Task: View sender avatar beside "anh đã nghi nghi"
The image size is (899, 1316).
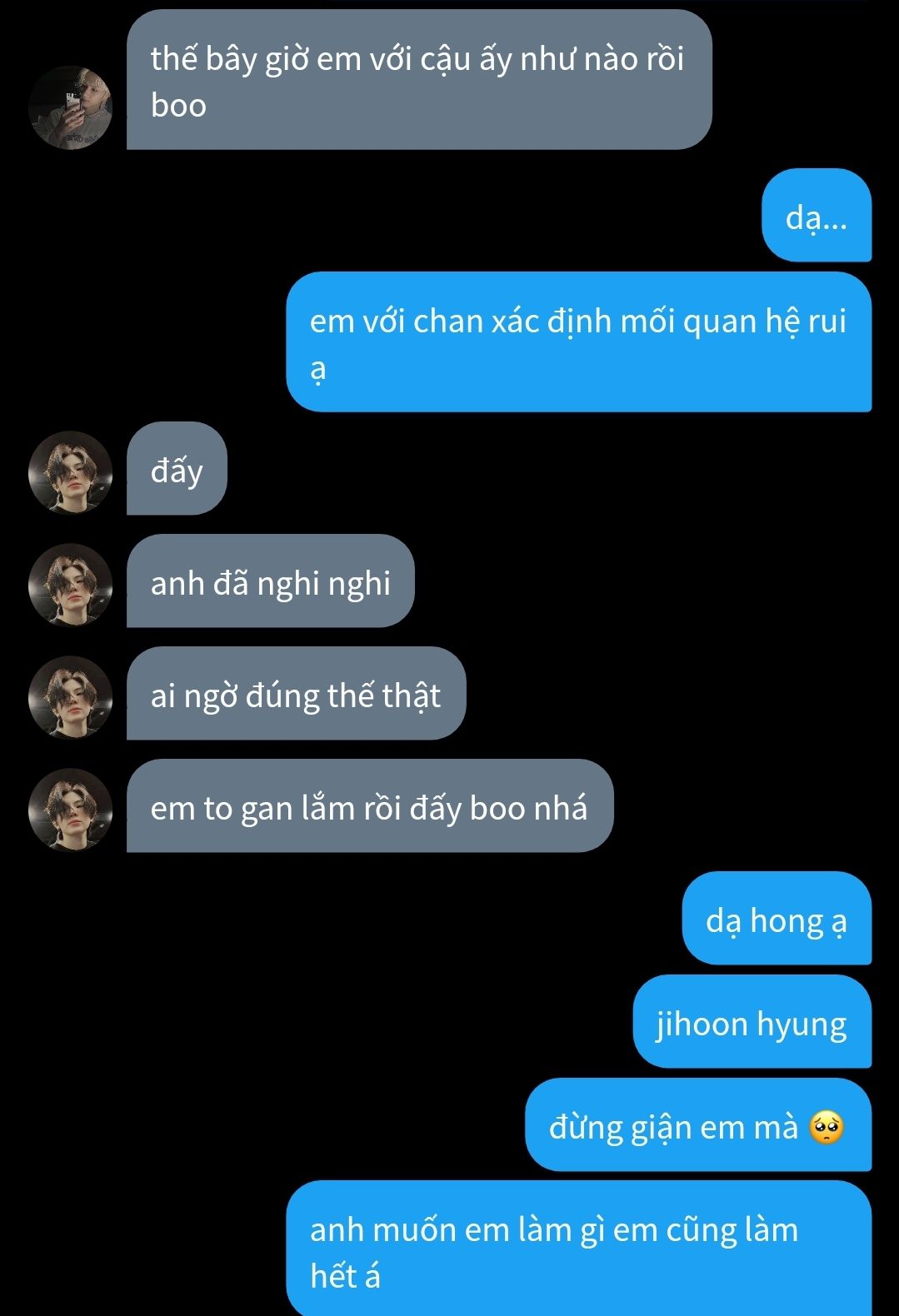Action: coord(70,585)
